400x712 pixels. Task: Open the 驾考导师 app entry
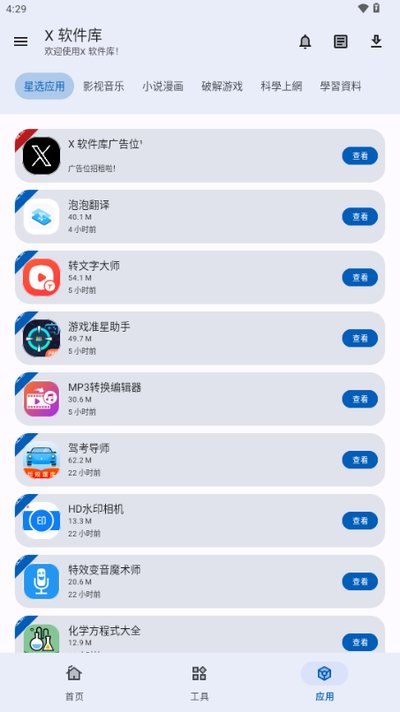[200, 460]
